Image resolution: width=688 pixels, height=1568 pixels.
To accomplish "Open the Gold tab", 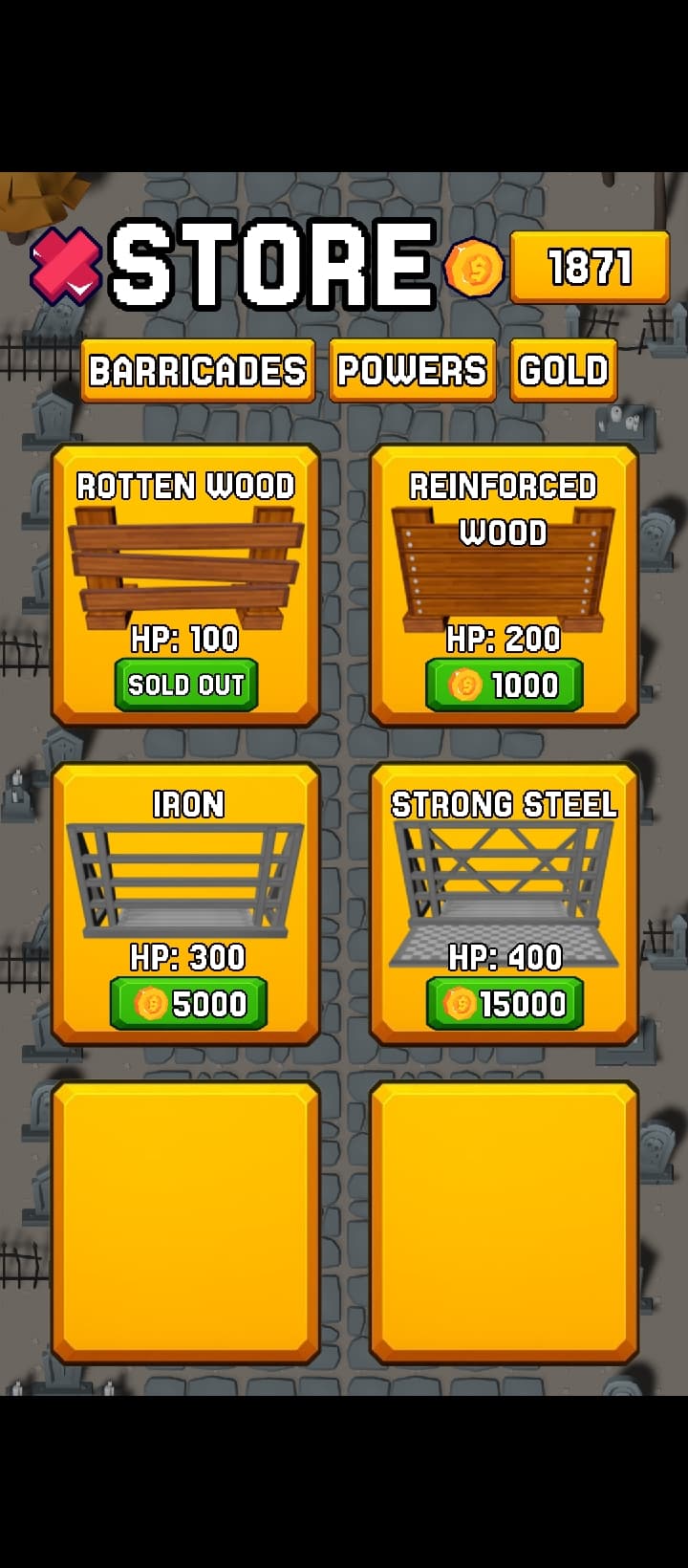I will [x=564, y=370].
